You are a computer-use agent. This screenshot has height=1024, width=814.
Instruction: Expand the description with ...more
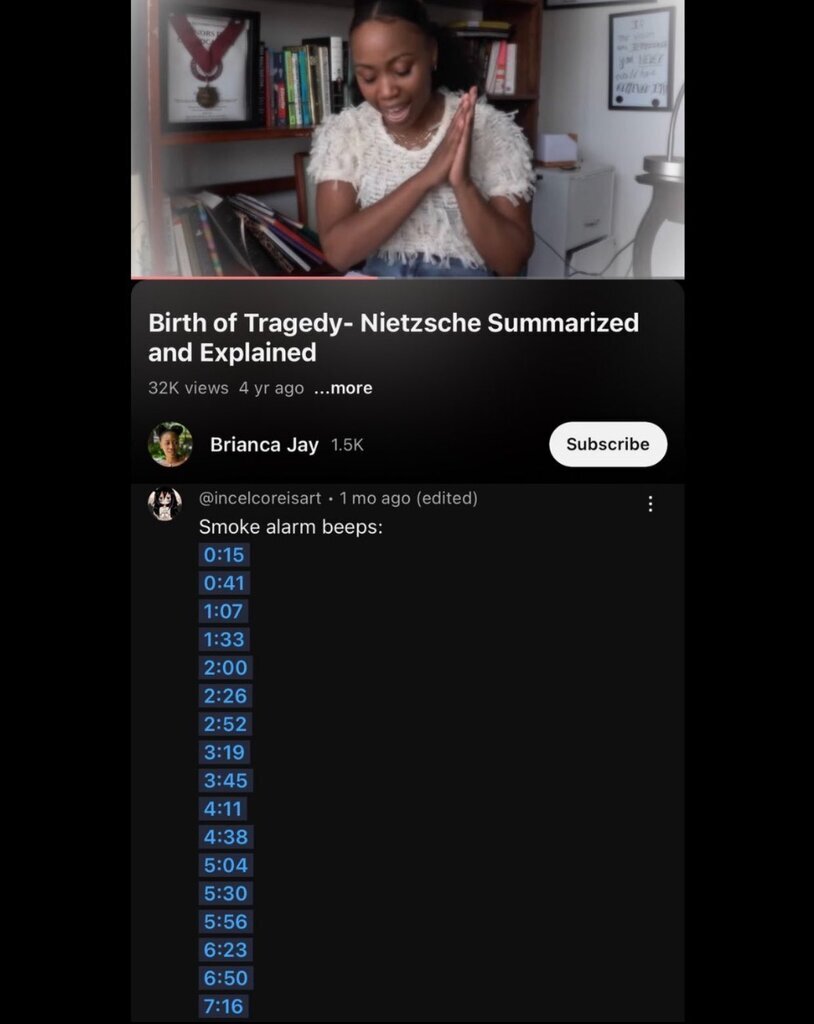pyautogui.click(x=343, y=388)
